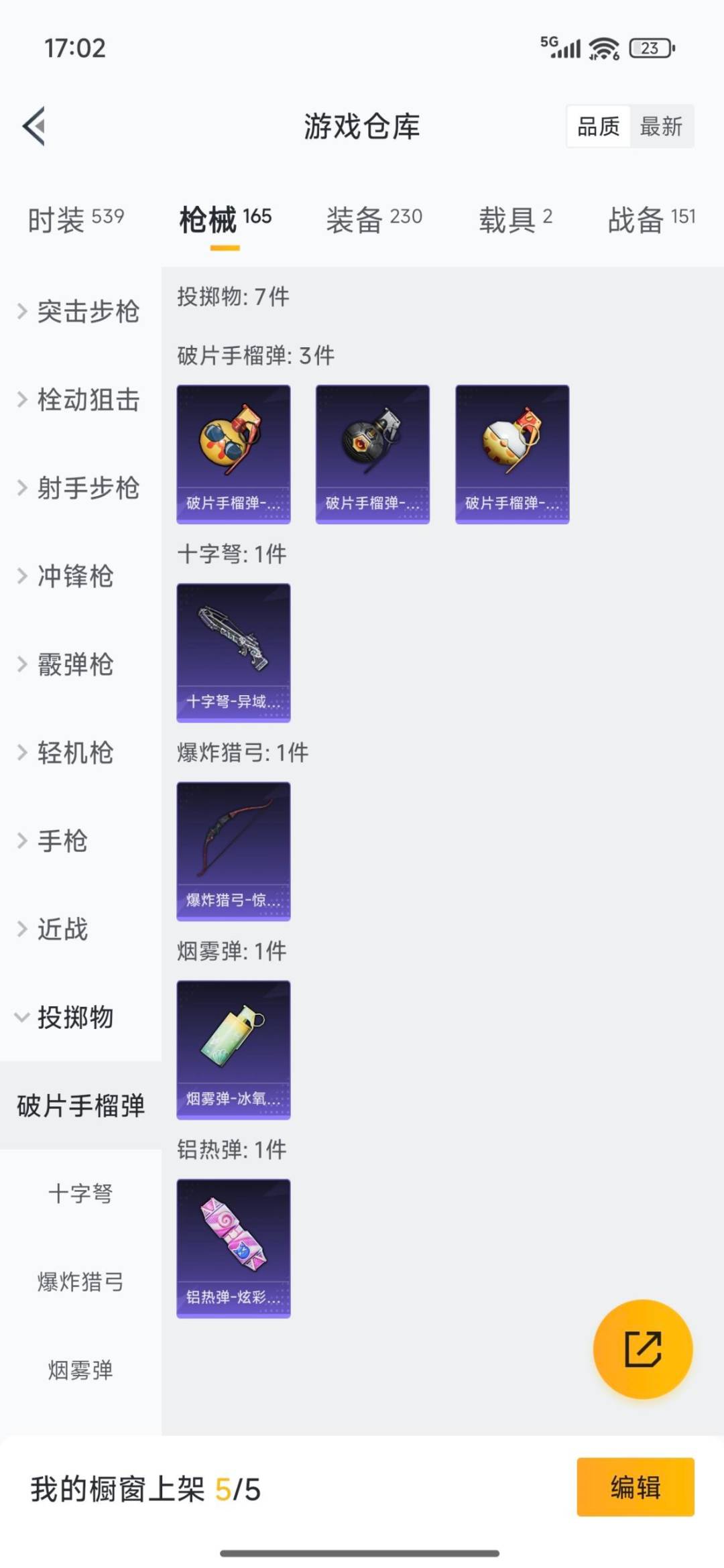Open the 爆炸猎弓-惊 explosive bow item

(233, 851)
